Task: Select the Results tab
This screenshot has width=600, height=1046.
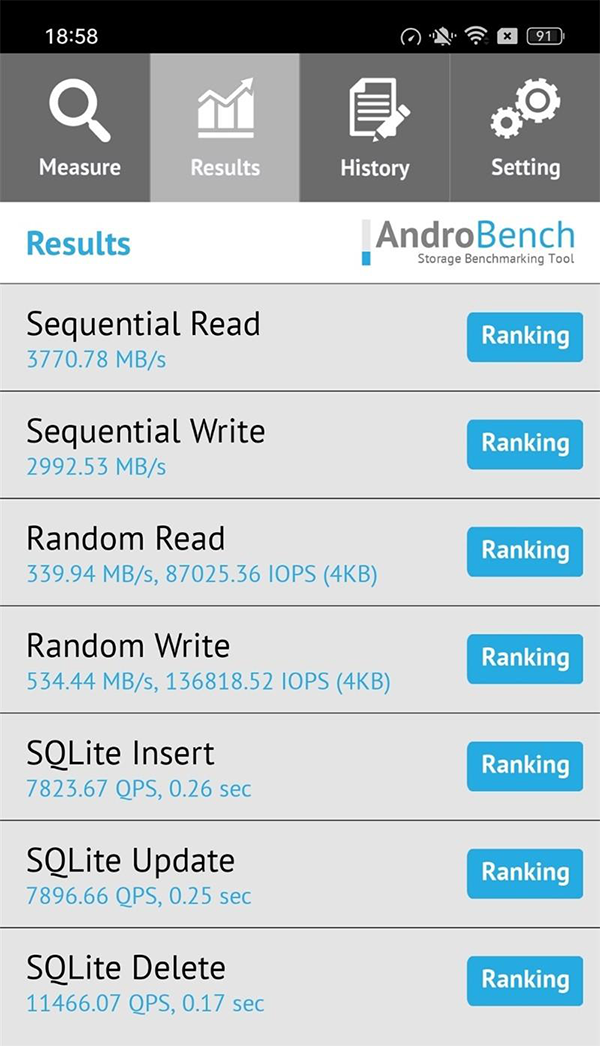Action: 225,128
